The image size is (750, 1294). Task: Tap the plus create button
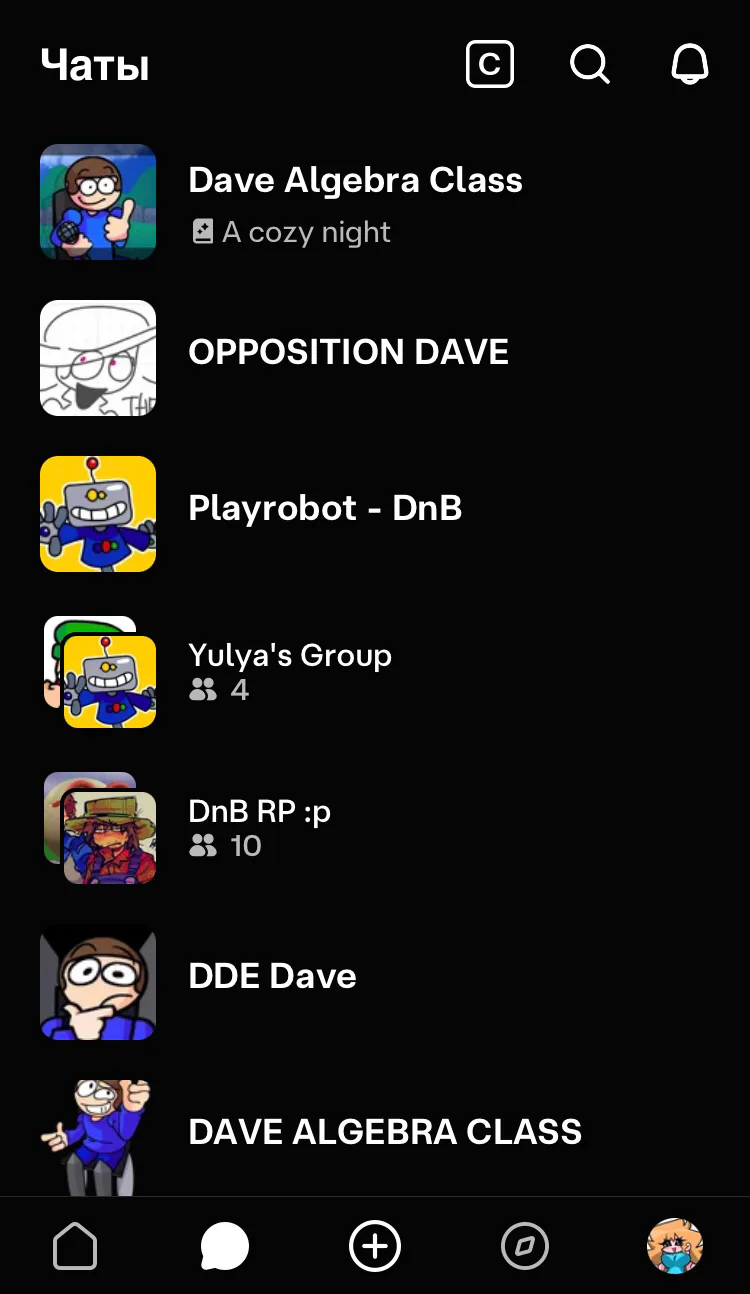(375, 1247)
